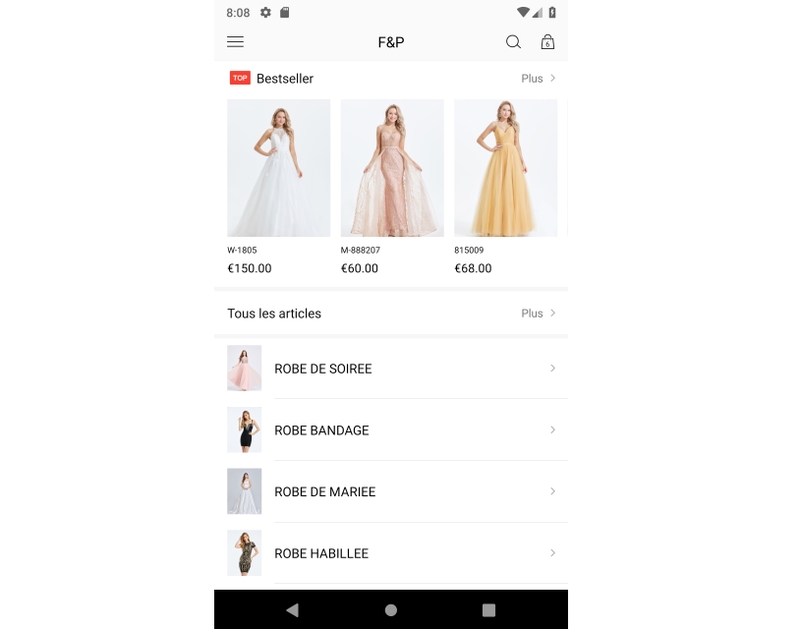This screenshot has height=629, width=800.
Task: Open the ROBE BANDAGE category
Action: pos(390,430)
